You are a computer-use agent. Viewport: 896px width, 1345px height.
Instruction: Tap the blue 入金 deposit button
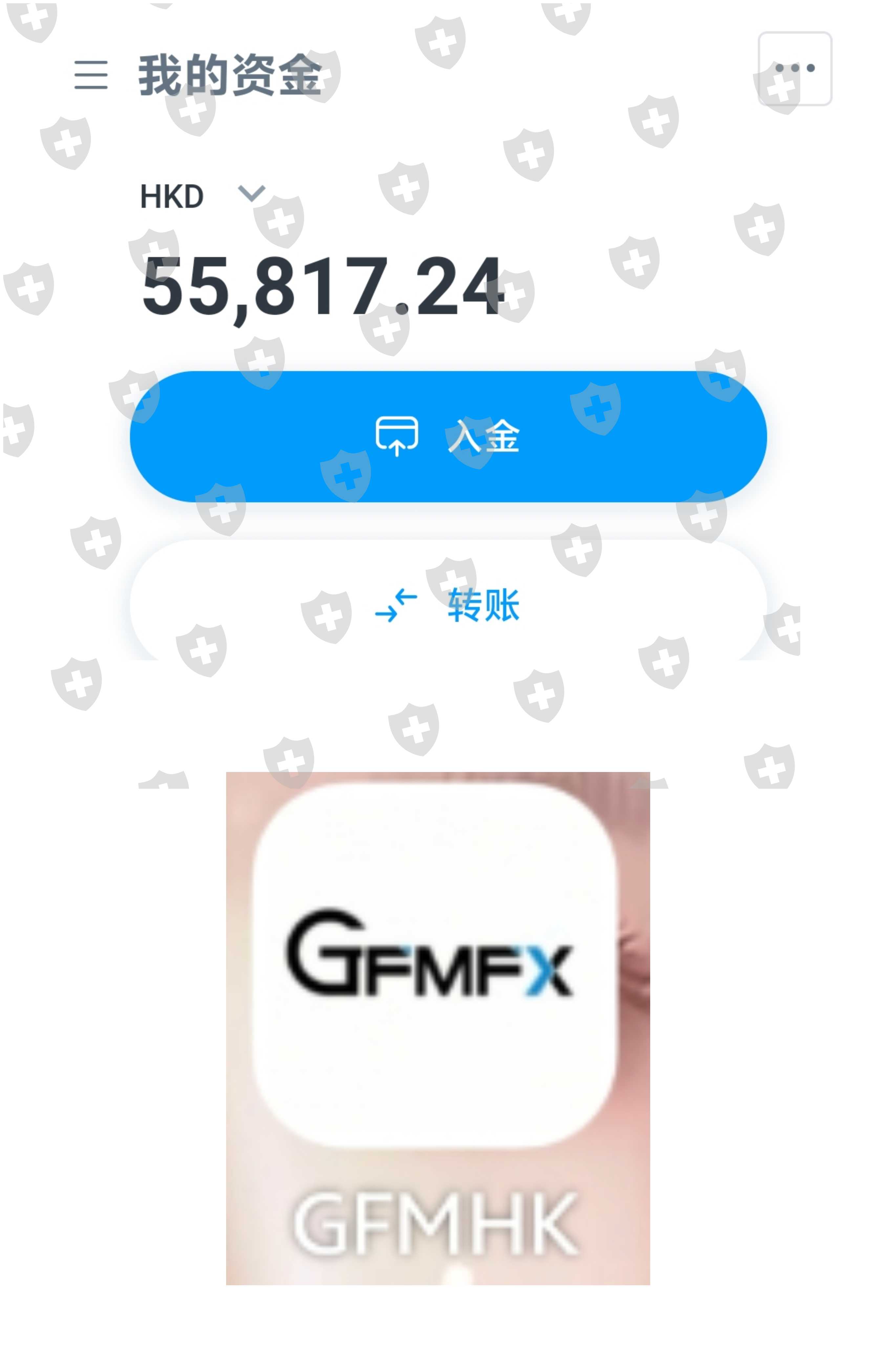448,437
